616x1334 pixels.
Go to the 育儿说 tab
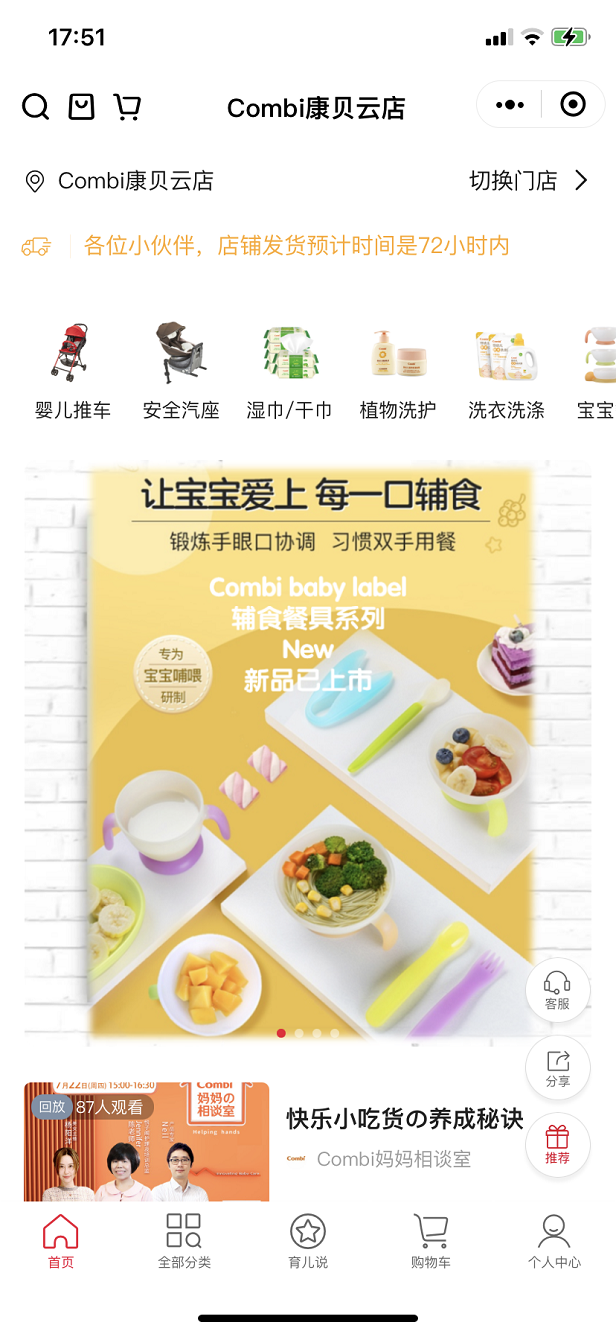coord(308,1241)
